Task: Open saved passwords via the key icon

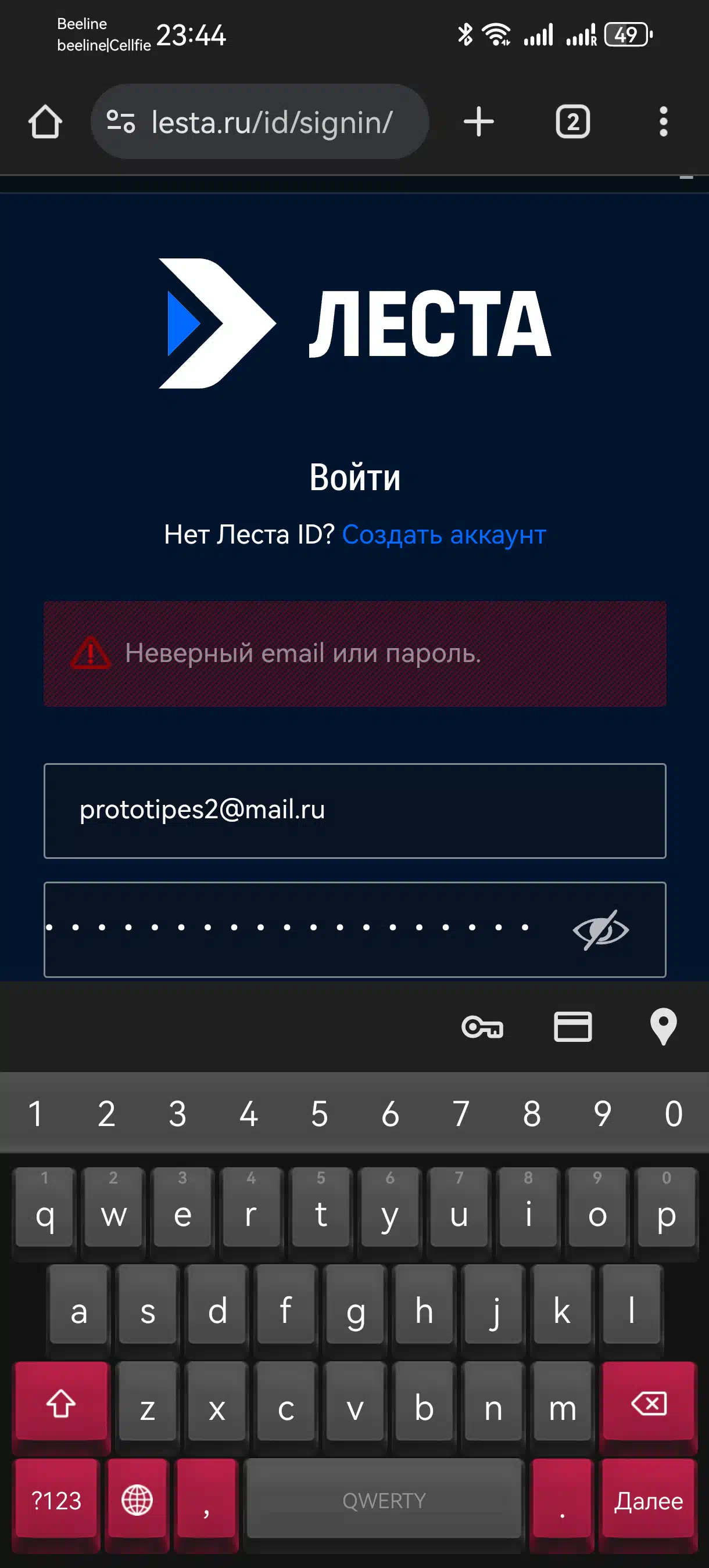Action: pos(482,1027)
